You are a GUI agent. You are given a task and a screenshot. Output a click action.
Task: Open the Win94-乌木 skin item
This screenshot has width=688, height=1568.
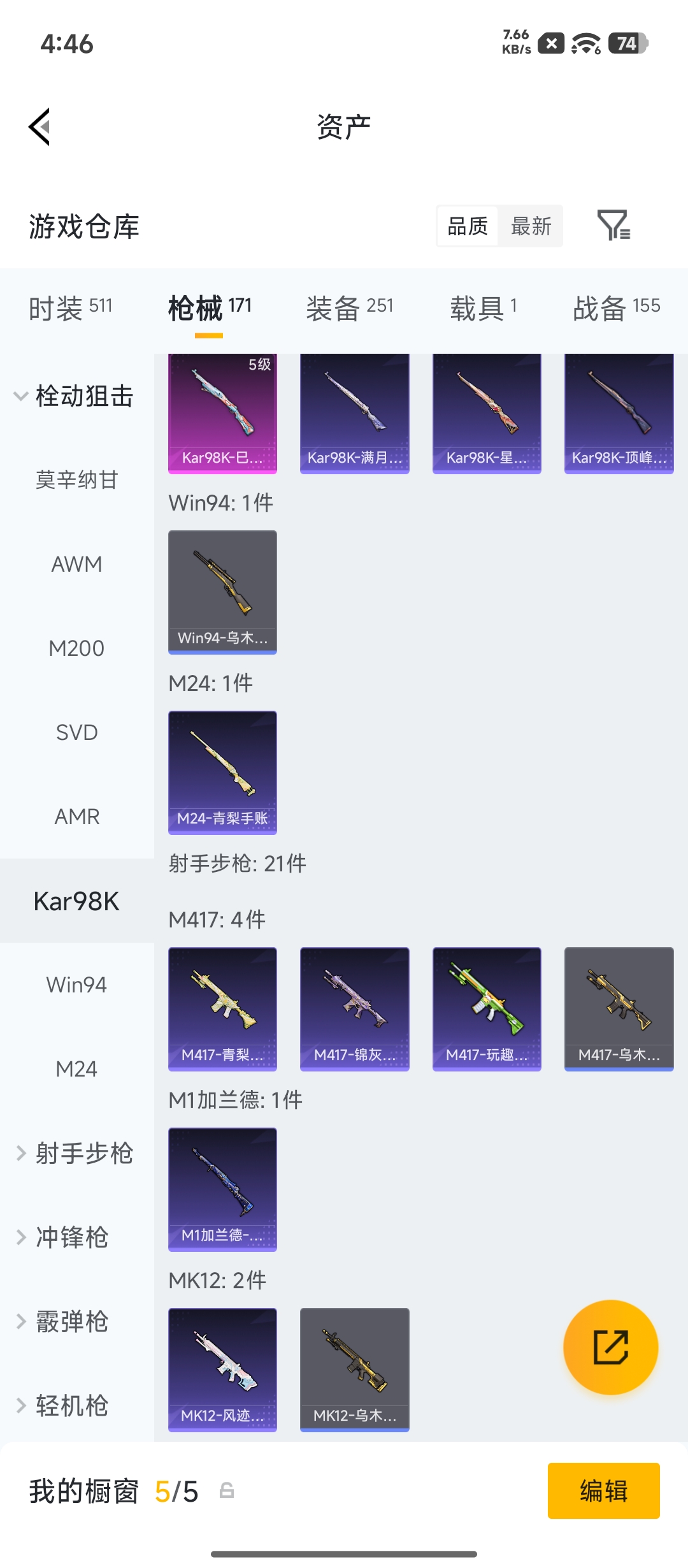tap(222, 592)
